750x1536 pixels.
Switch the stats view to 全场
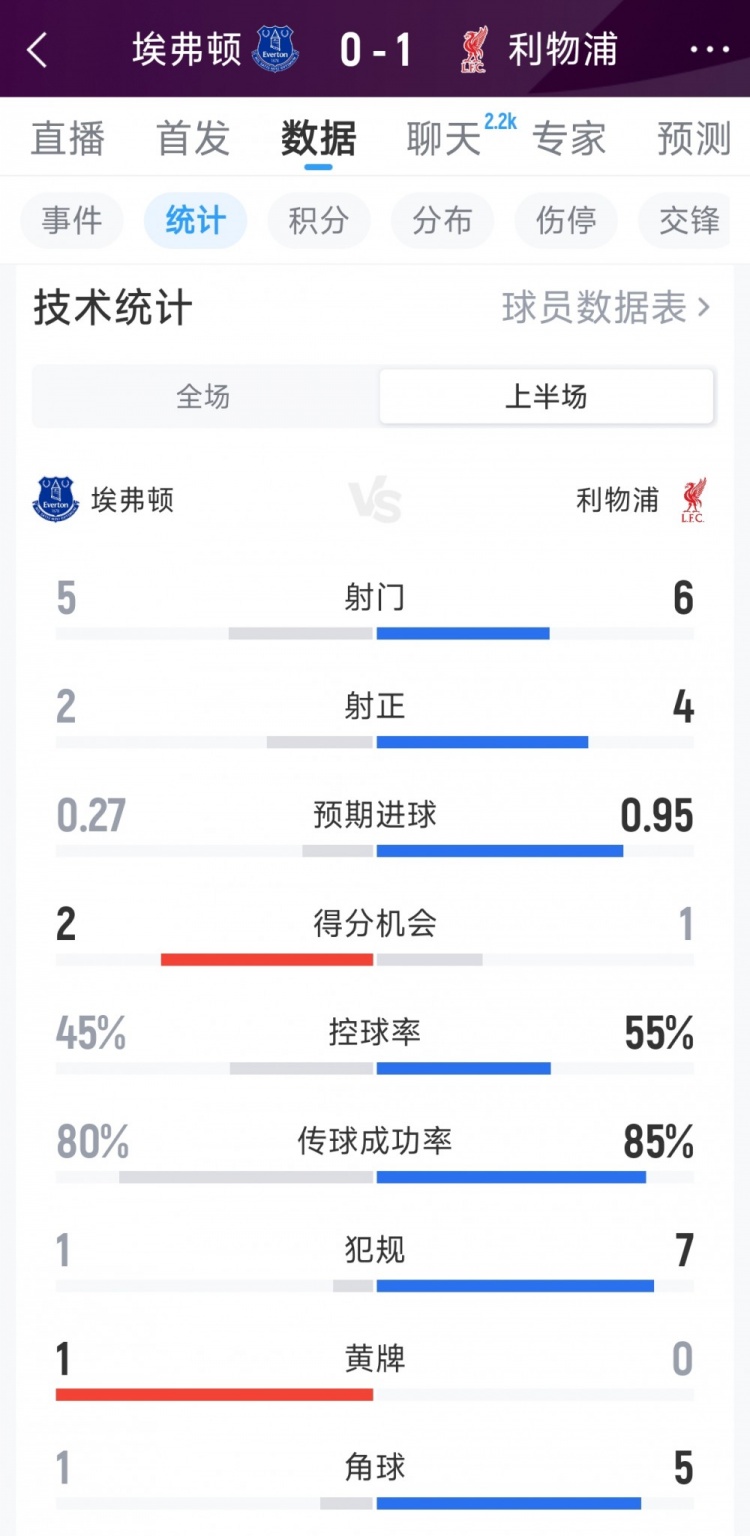pos(204,397)
